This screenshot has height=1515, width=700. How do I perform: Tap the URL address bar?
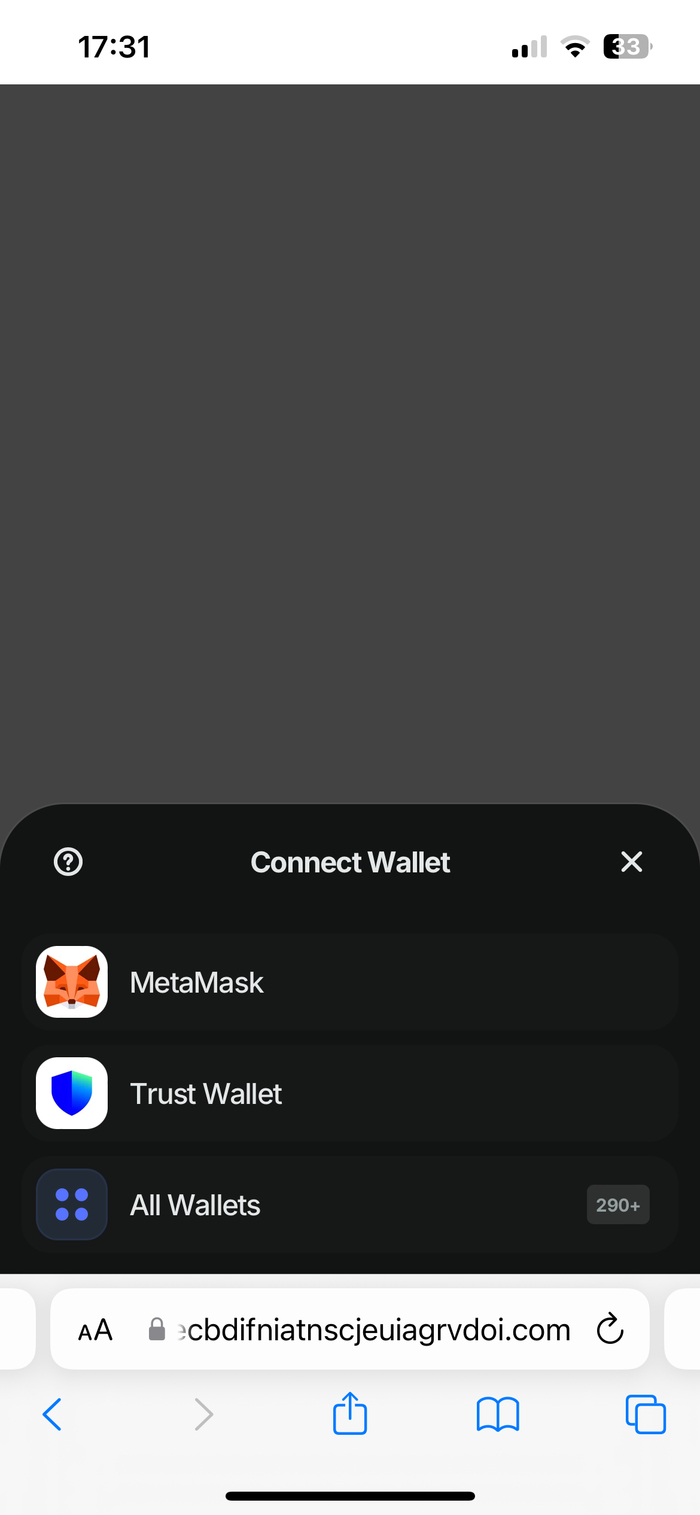point(370,1330)
